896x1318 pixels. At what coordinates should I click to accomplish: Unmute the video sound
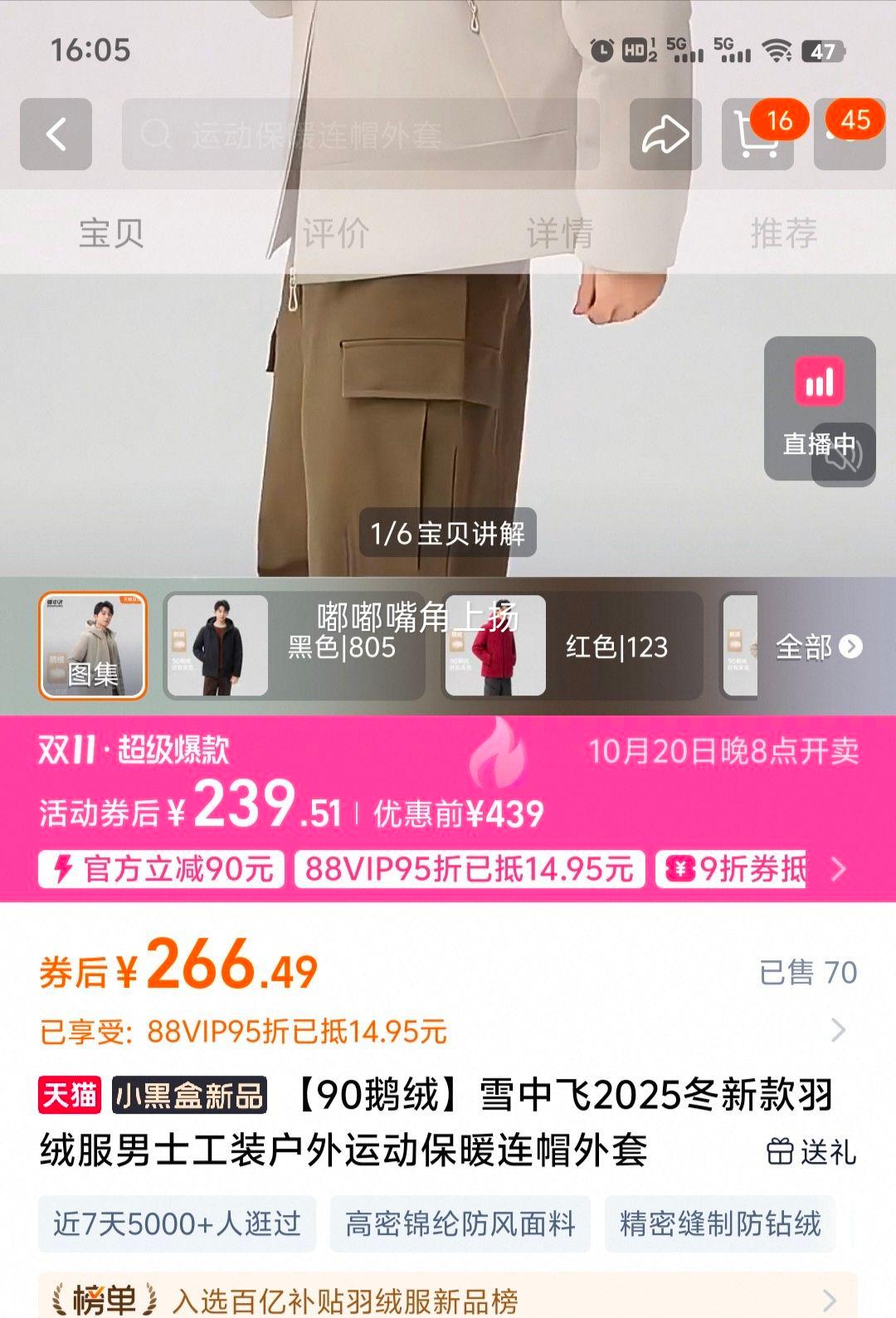point(843,454)
